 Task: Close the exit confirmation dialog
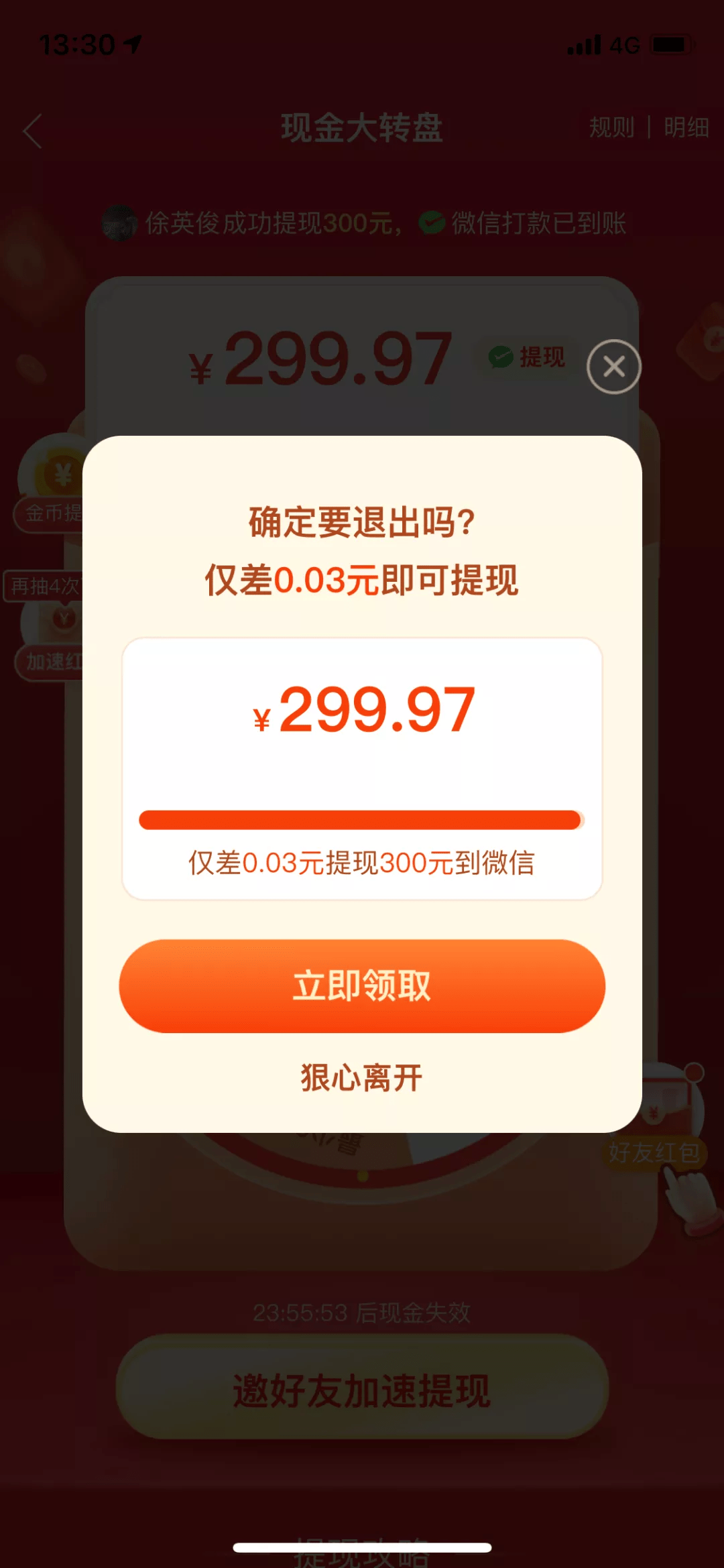613,367
